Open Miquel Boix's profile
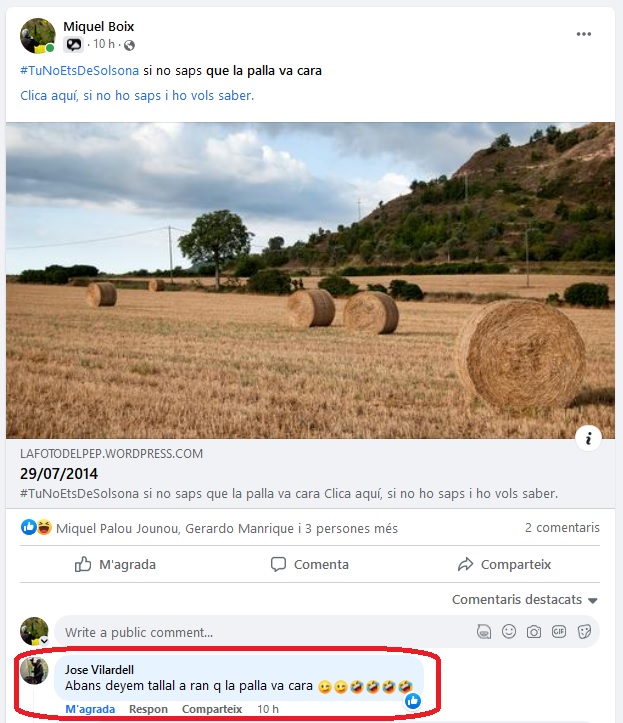 (98, 26)
